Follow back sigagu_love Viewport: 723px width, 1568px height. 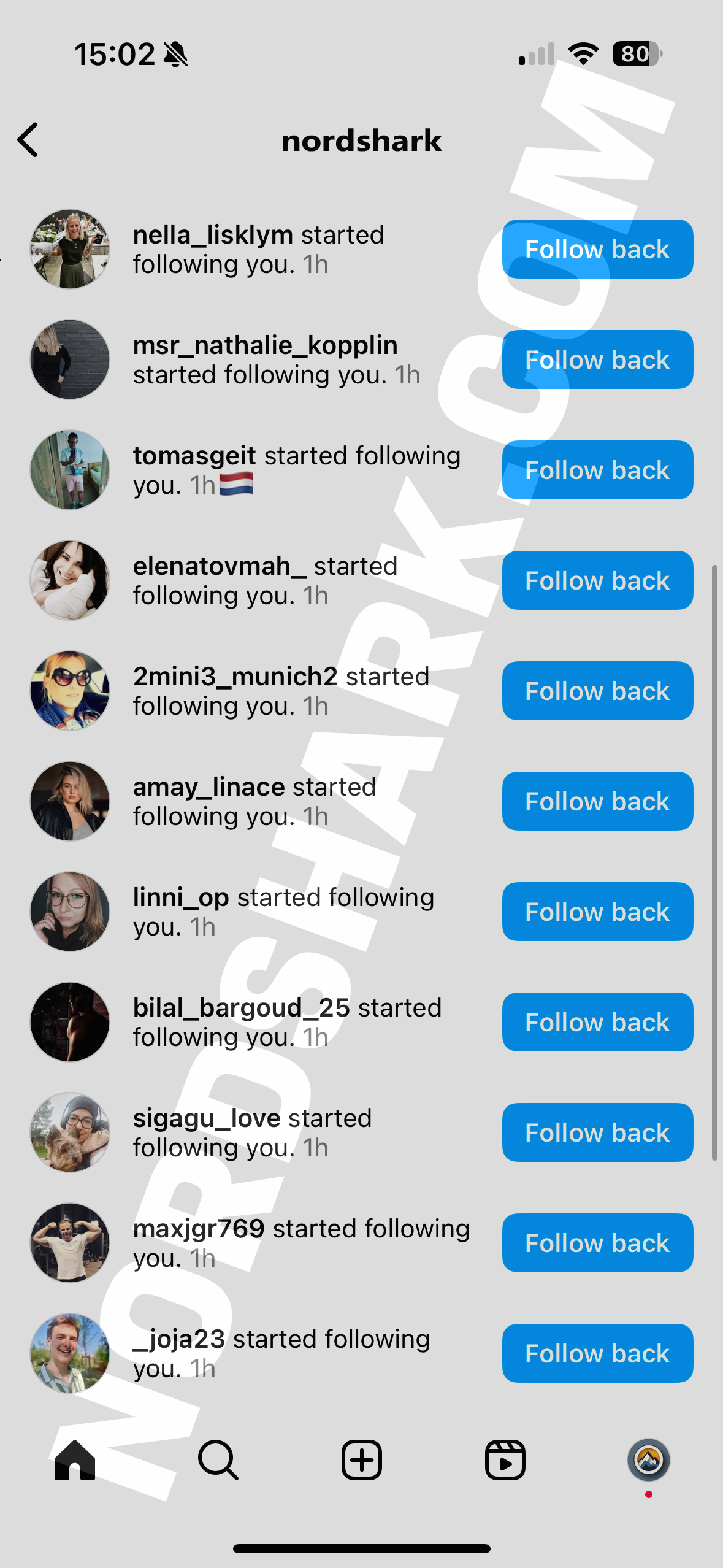[597, 1132]
